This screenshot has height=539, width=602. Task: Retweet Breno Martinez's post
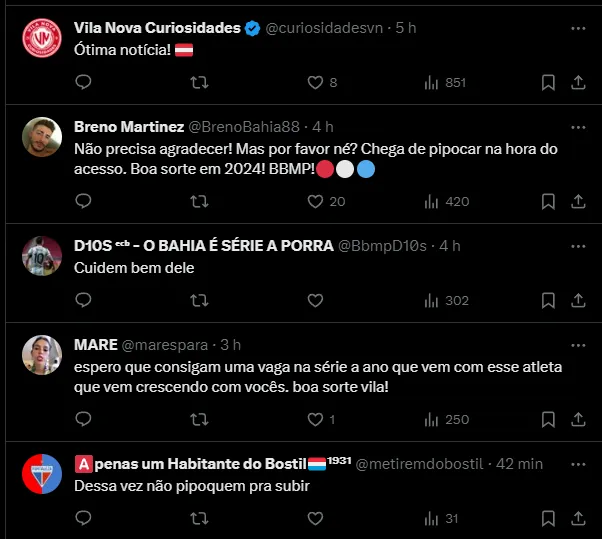point(199,202)
